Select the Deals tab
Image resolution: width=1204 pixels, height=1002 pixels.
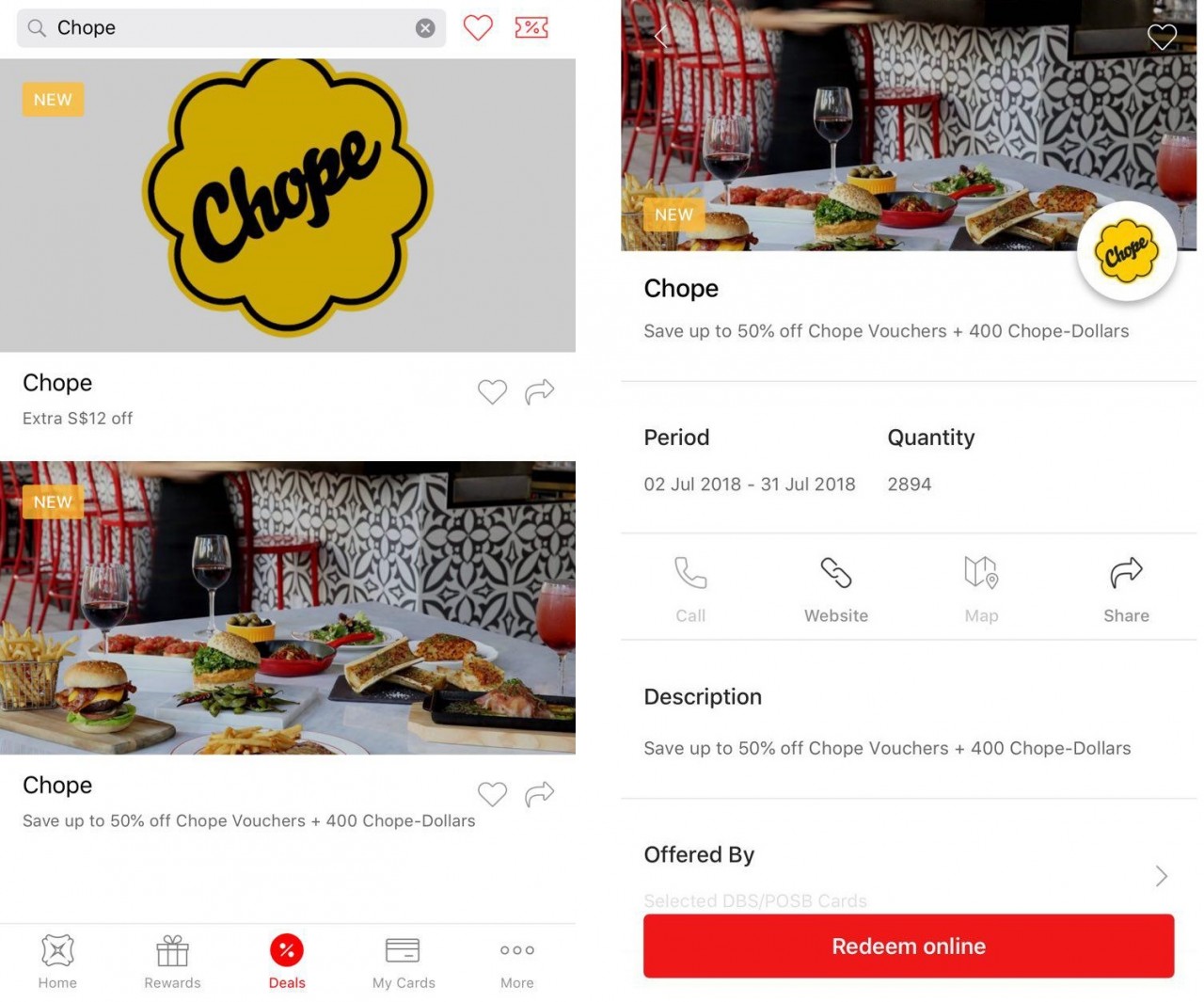click(287, 962)
